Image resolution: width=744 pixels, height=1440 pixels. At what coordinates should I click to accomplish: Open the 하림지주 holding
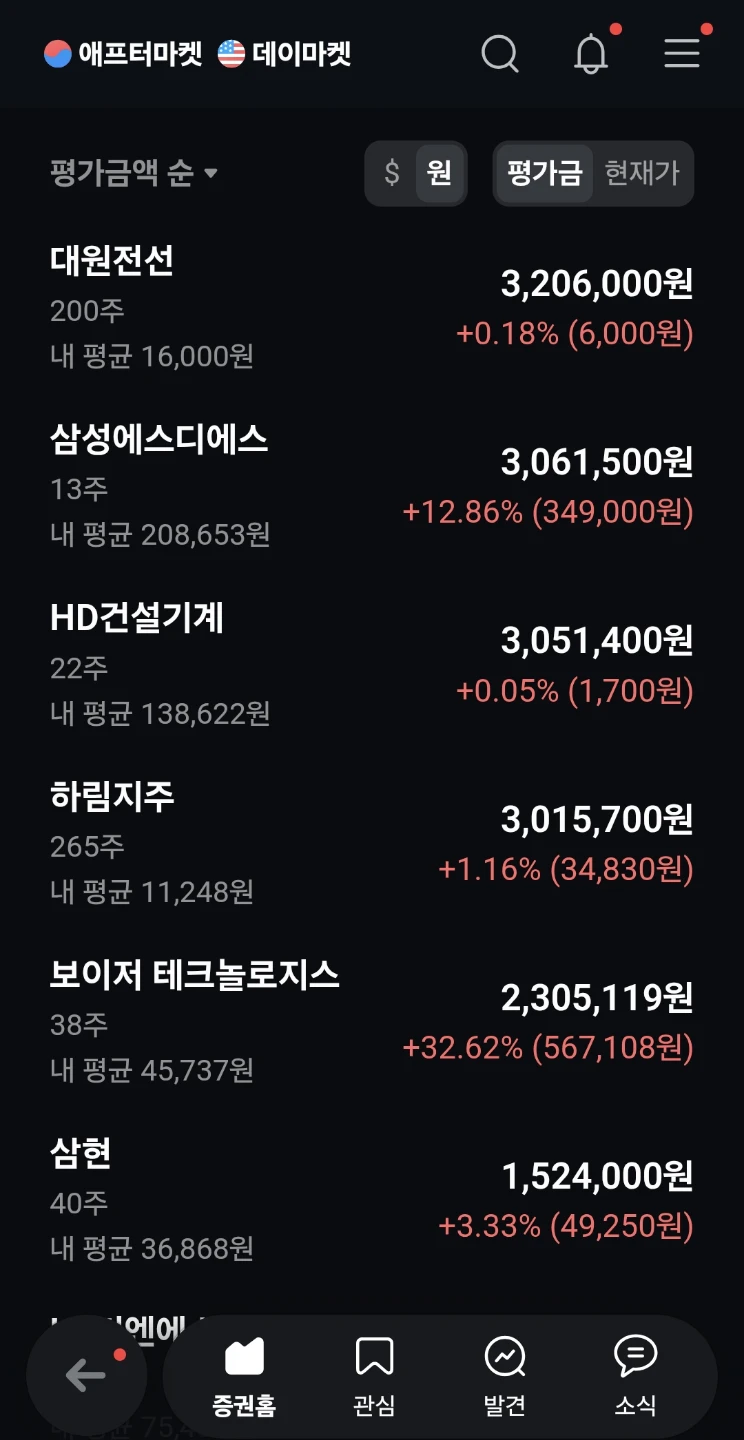[372, 842]
